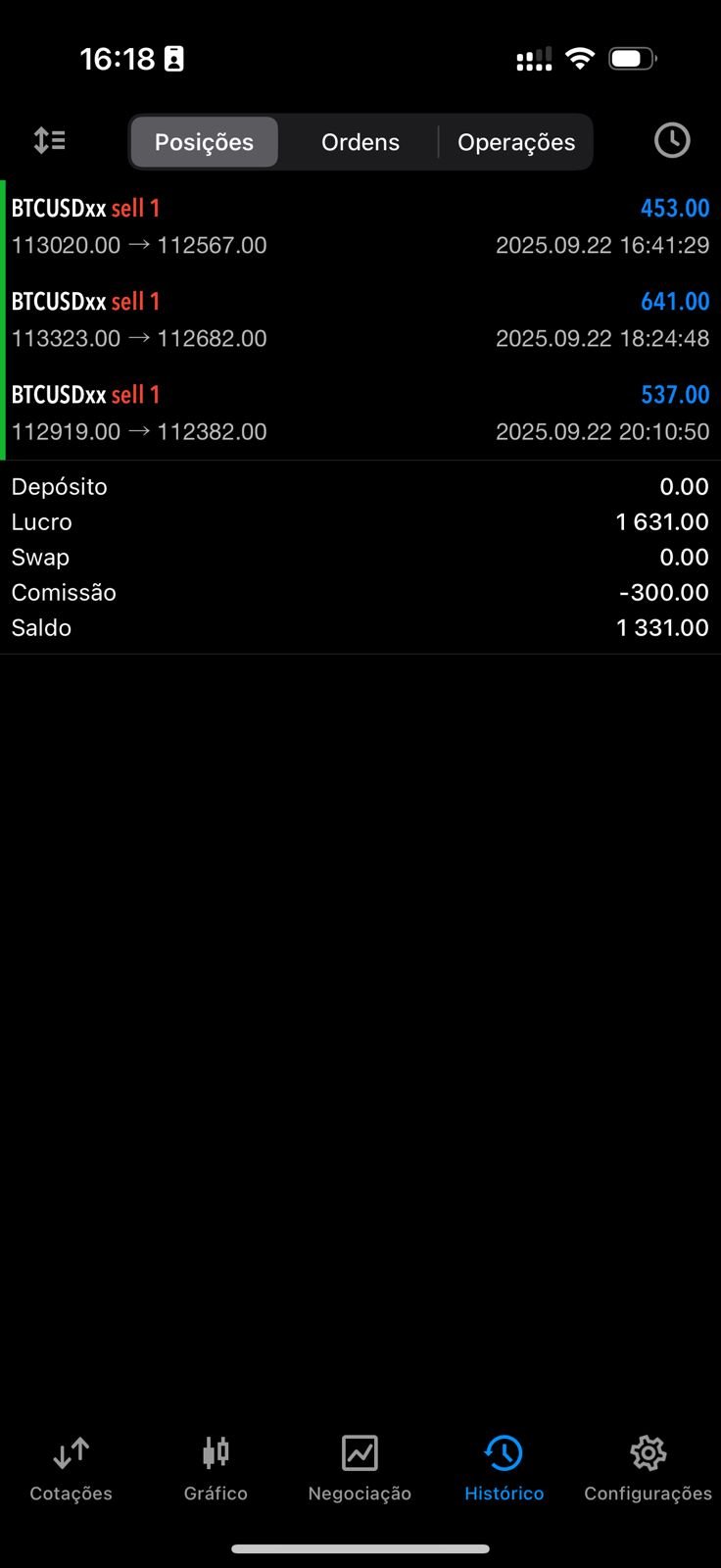Tap the Depósito row
Image resolution: width=721 pixels, height=1568 pixels.
(360, 486)
